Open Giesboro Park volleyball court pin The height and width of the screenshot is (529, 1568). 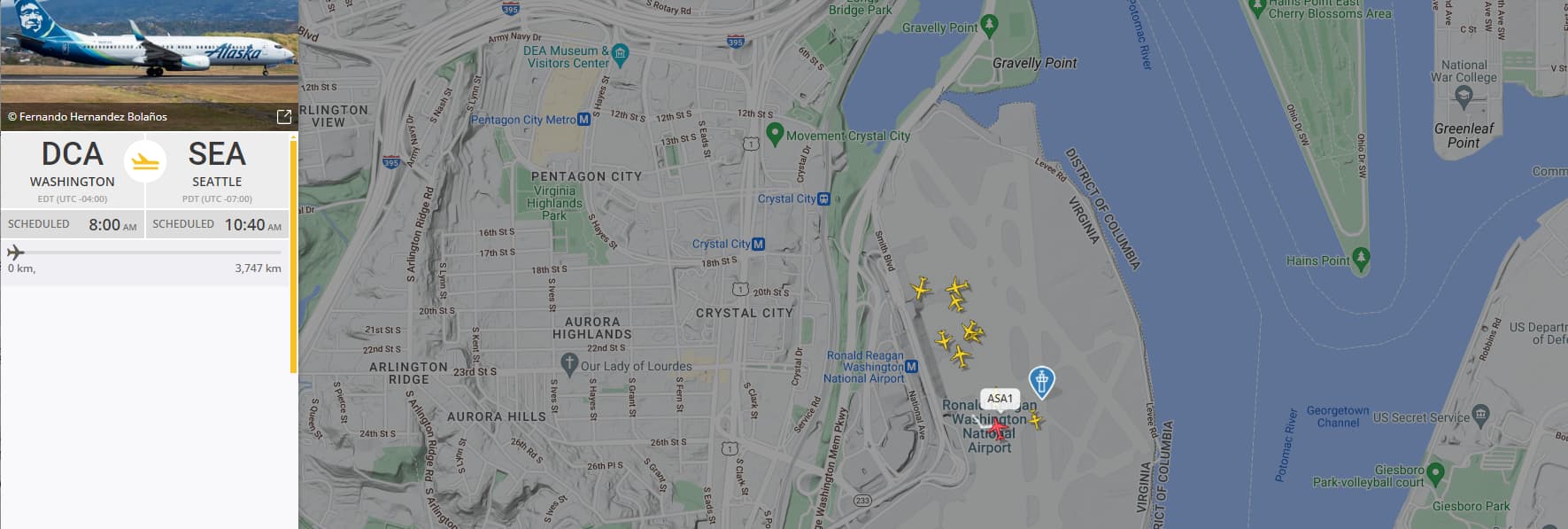pyautogui.click(x=1435, y=473)
